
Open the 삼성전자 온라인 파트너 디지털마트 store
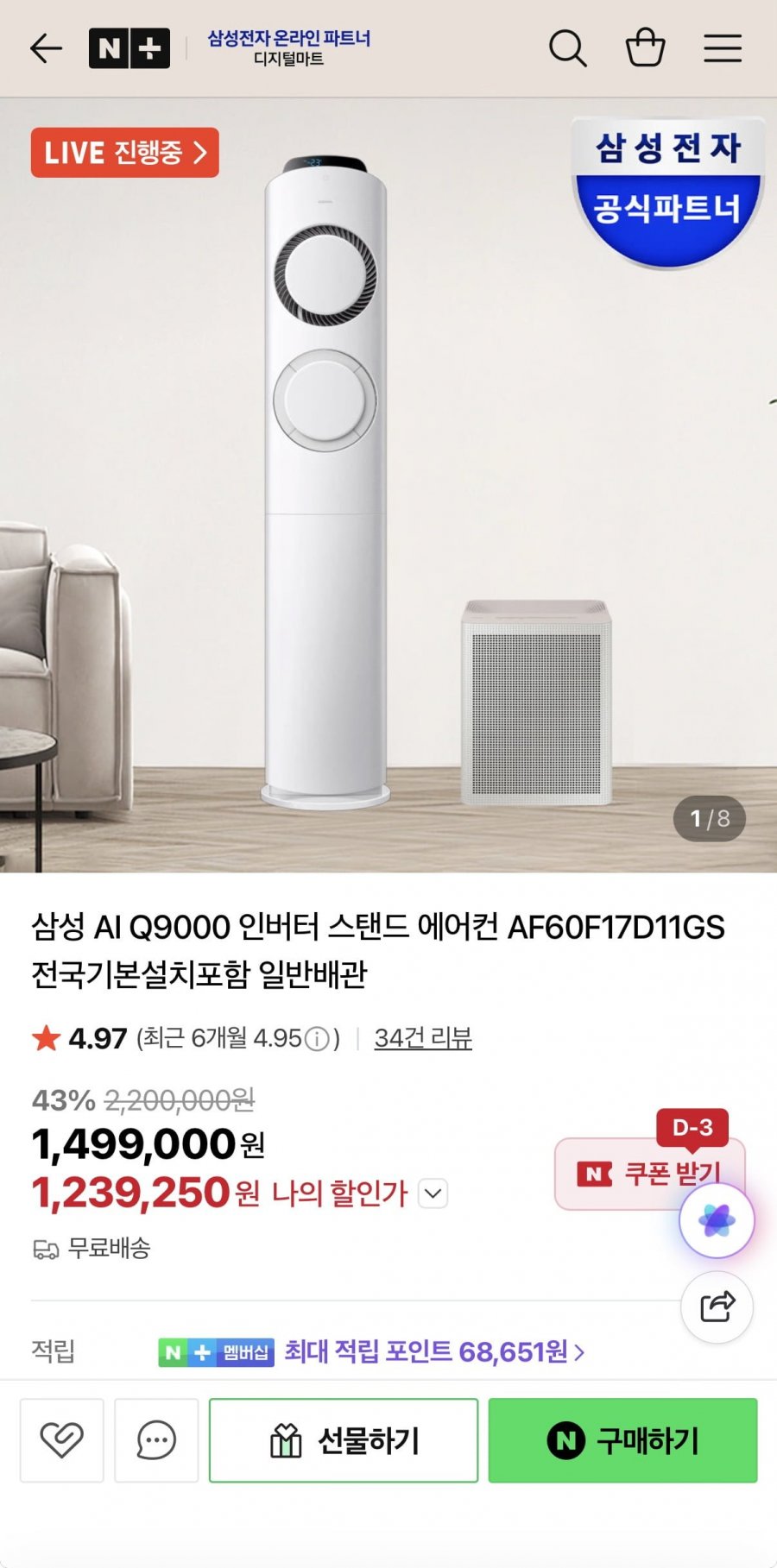tap(288, 48)
